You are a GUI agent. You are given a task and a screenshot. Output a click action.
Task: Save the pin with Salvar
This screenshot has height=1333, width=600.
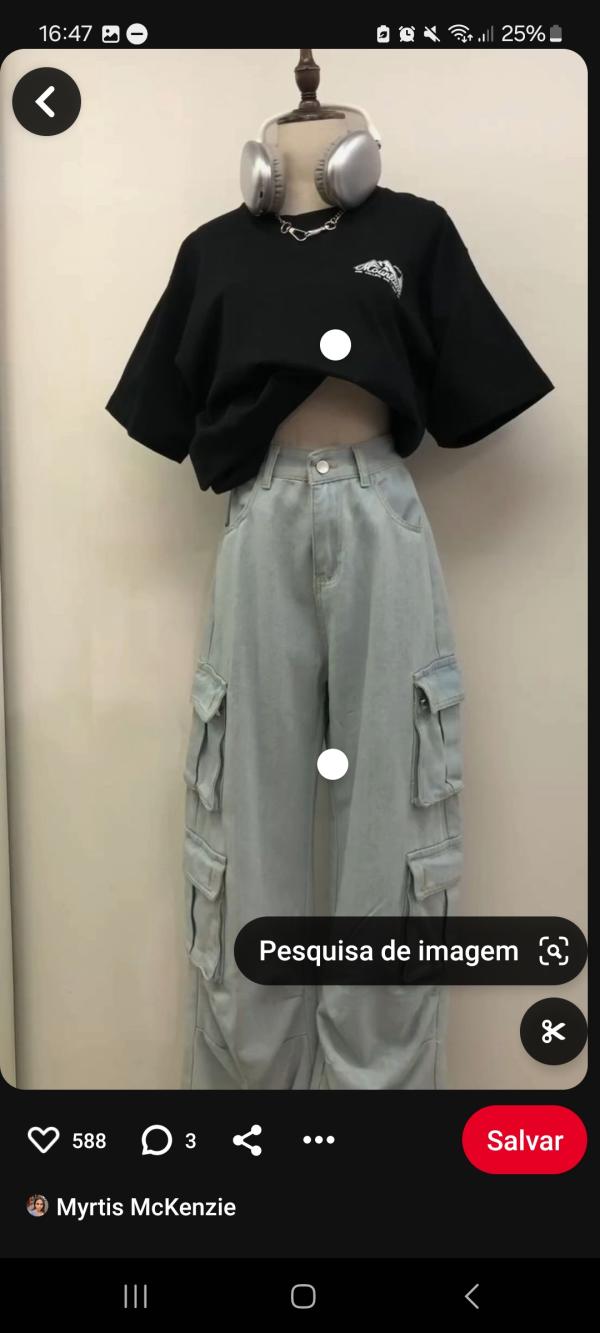tap(524, 1140)
